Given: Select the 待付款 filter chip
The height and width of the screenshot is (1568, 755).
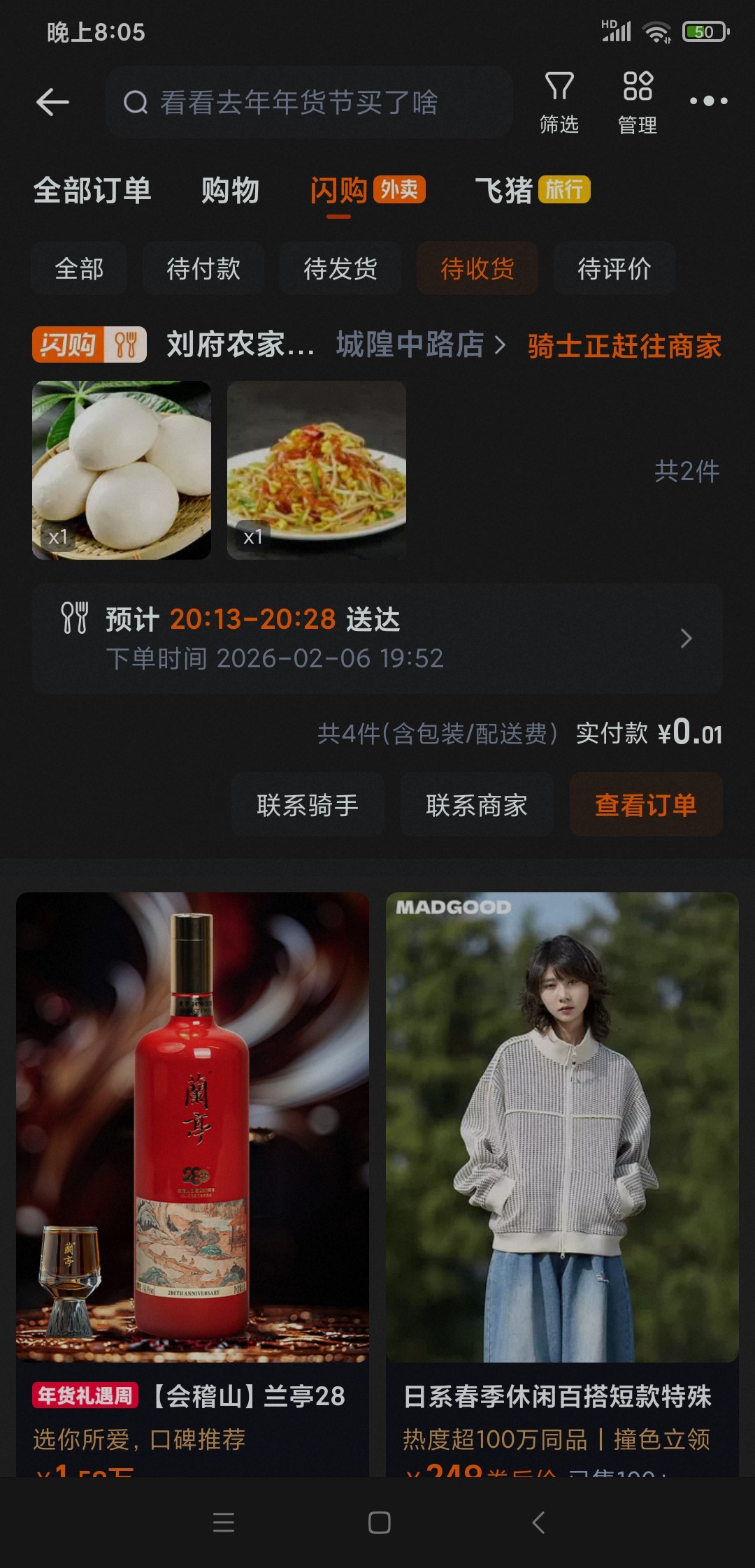Looking at the screenshot, I should [203, 268].
